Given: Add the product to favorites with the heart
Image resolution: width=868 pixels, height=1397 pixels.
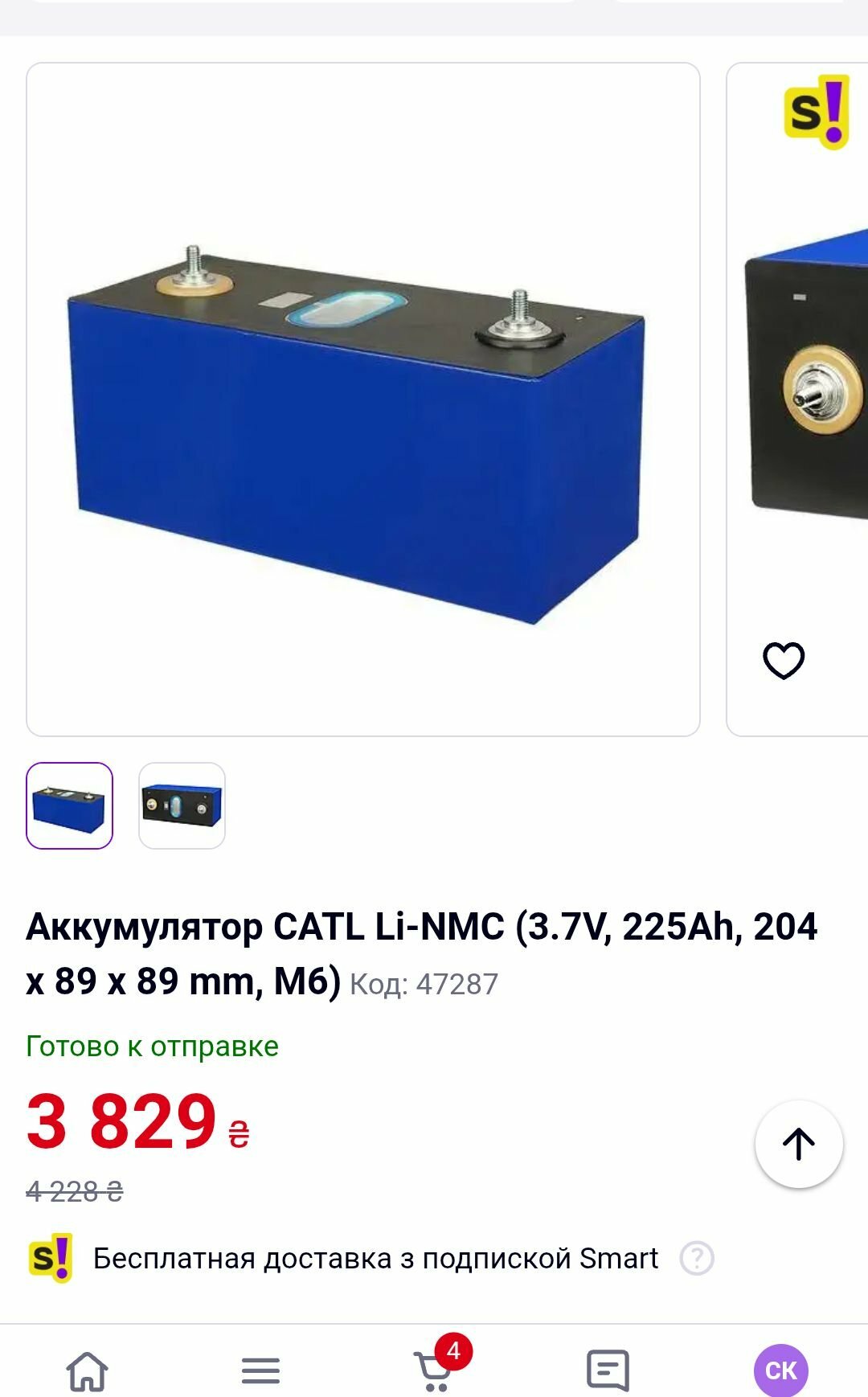Looking at the screenshot, I should [783, 661].
